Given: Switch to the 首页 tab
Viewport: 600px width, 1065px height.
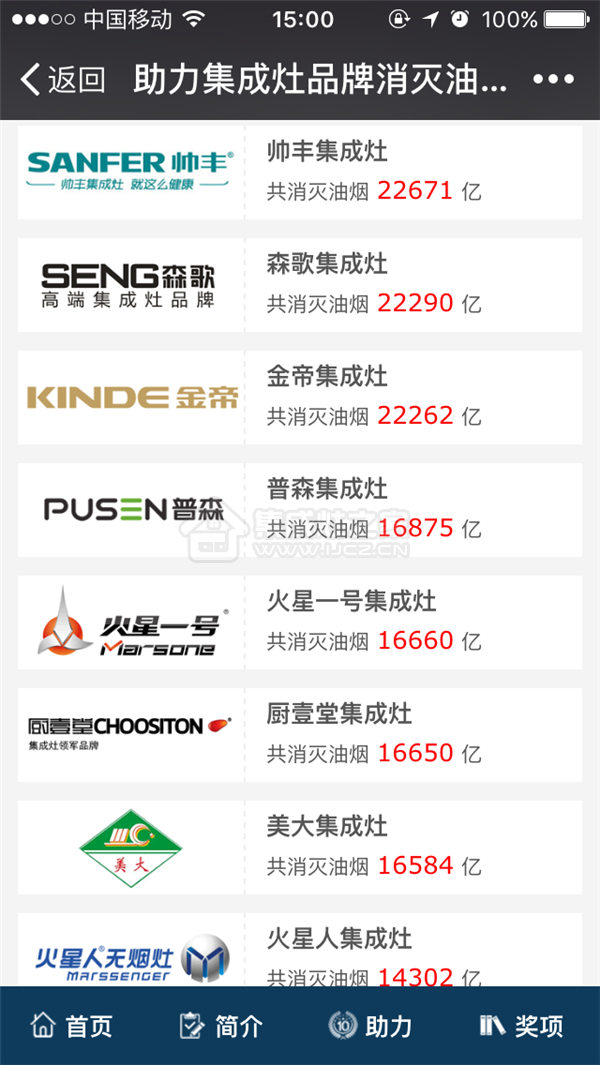Looking at the screenshot, I should pyautogui.click(x=72, y=1026).
